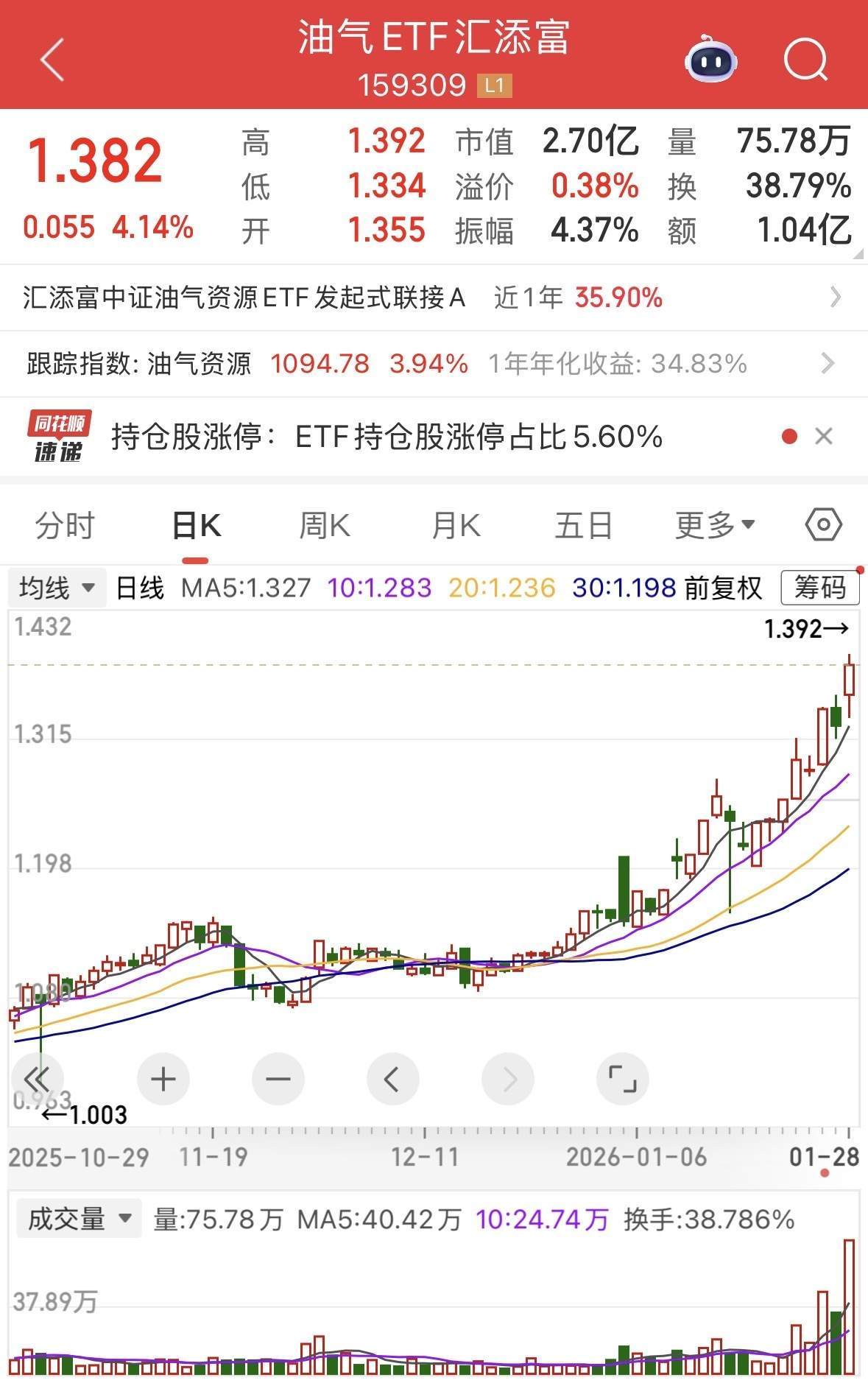
Task: Go back using the top-left arrow
Action: 52,59
